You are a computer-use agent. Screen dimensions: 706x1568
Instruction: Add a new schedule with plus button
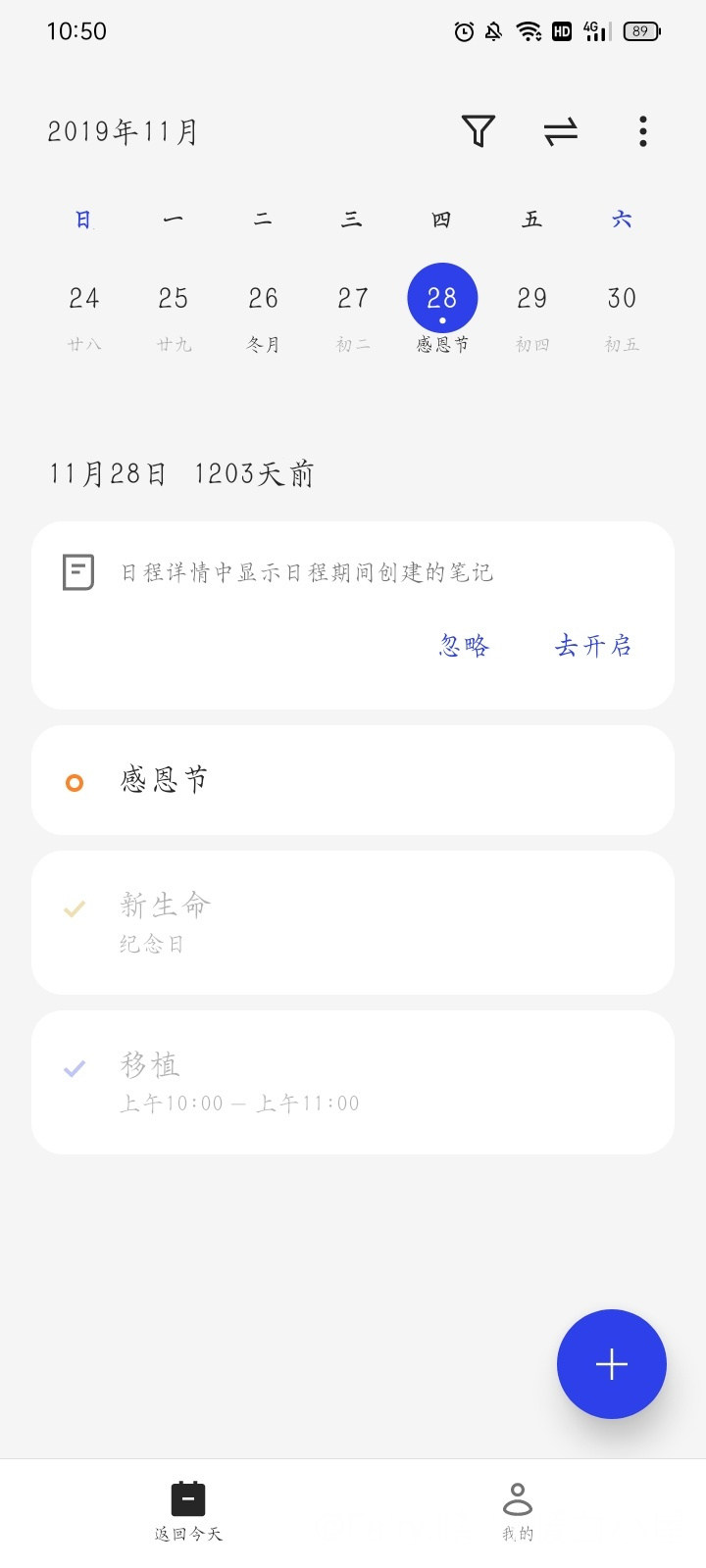pos(612,1364)
